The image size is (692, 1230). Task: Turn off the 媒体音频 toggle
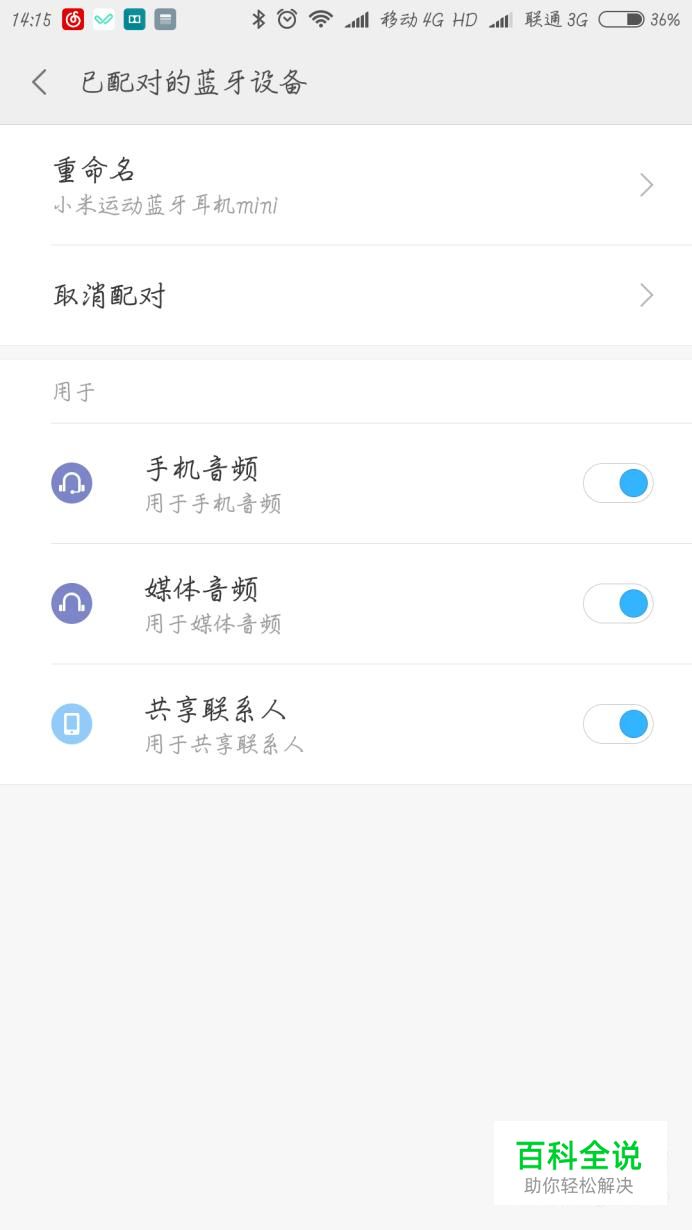(x=618, y=603)
